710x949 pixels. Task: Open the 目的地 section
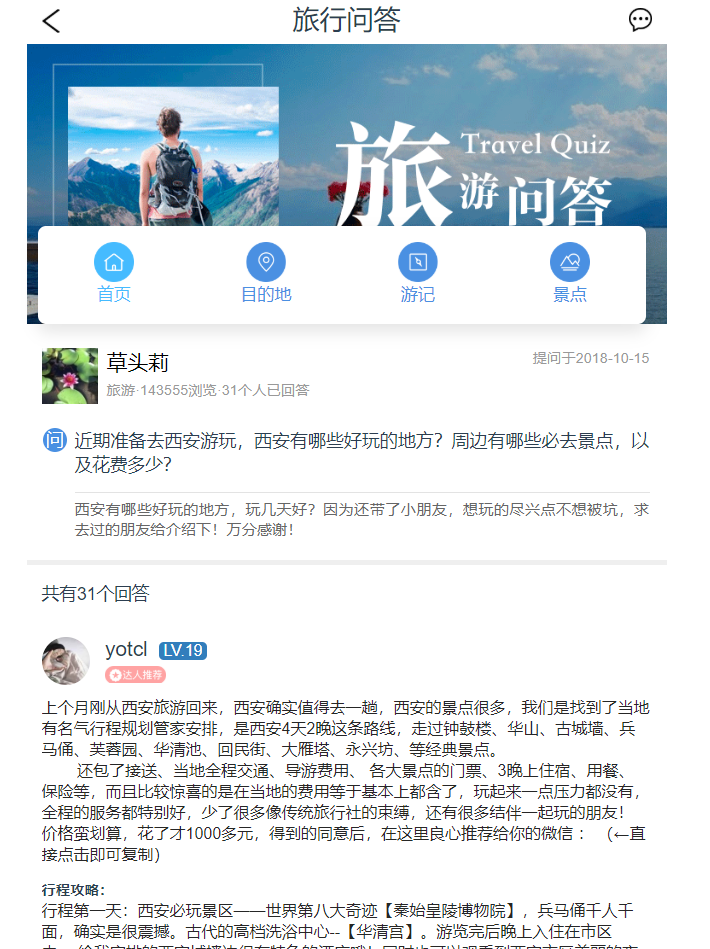coord(266,273)
